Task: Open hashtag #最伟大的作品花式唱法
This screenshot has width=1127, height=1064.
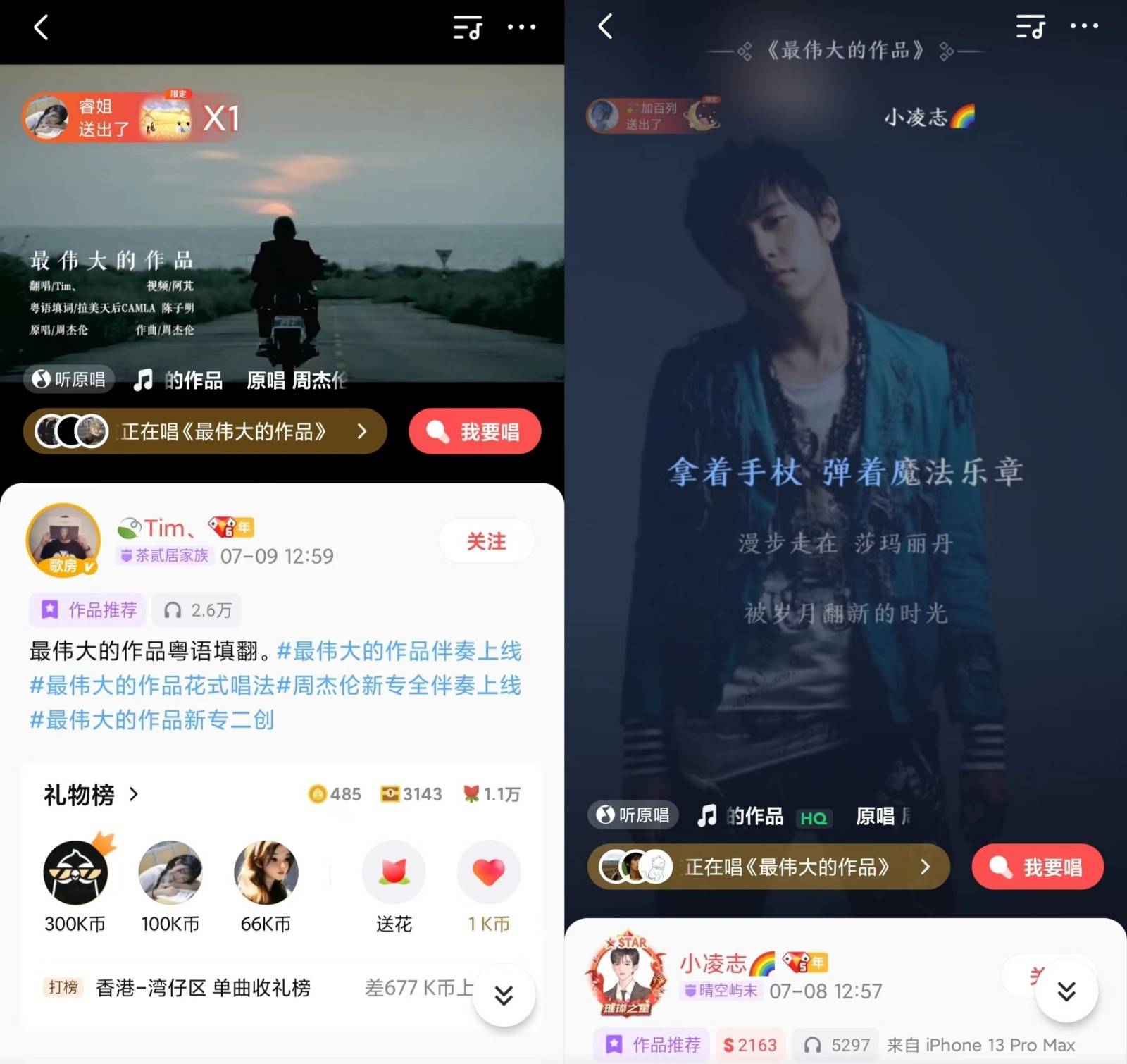Action: (x=152, y=685)
